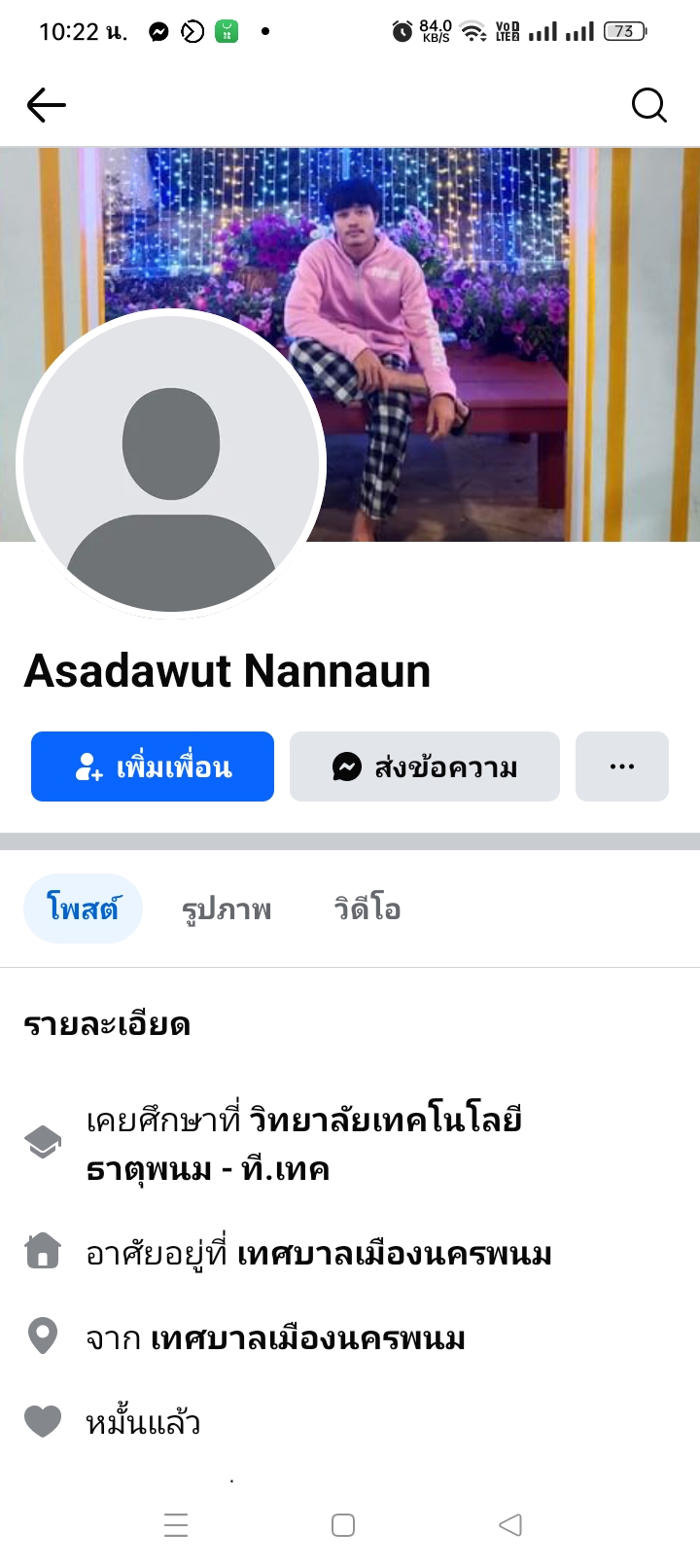Tap the ส่งข้อความ message button
Screen dimensions: 700x1568
click(x=424, y=766)
